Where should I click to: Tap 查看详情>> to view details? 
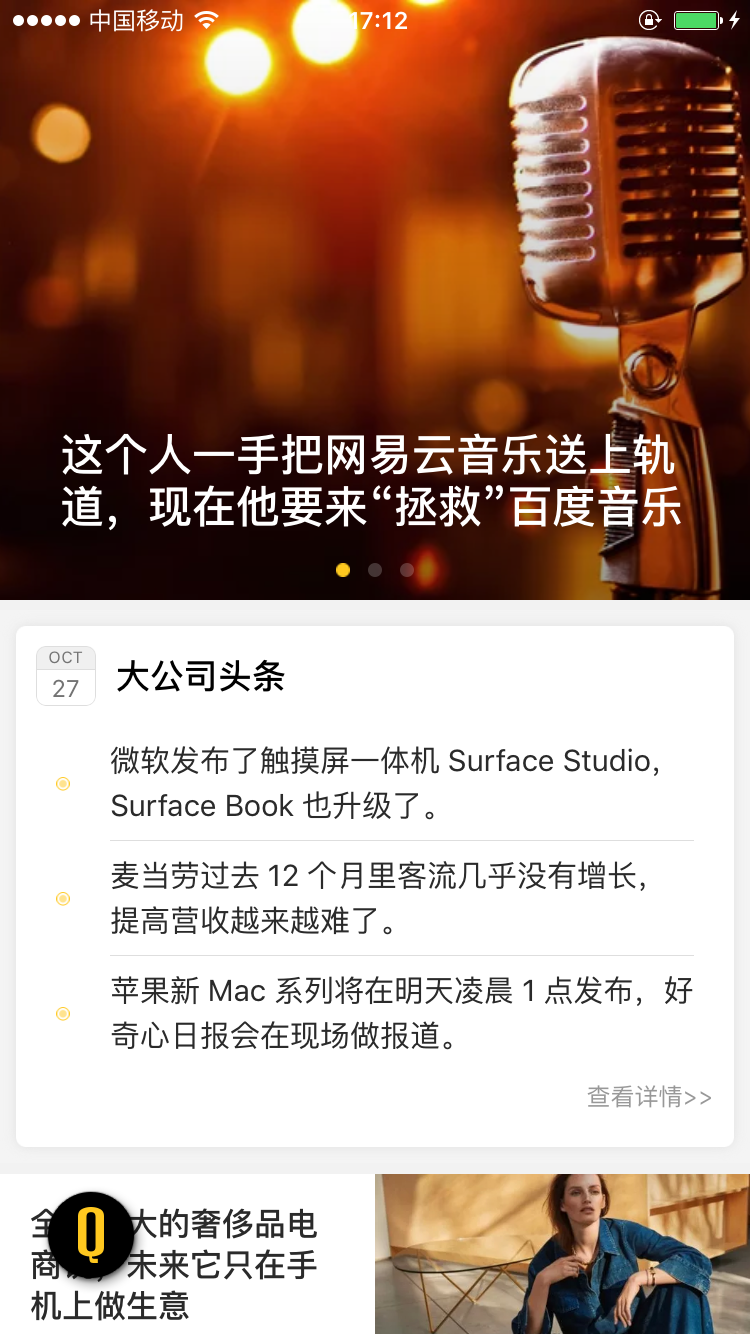point(649,1097)
